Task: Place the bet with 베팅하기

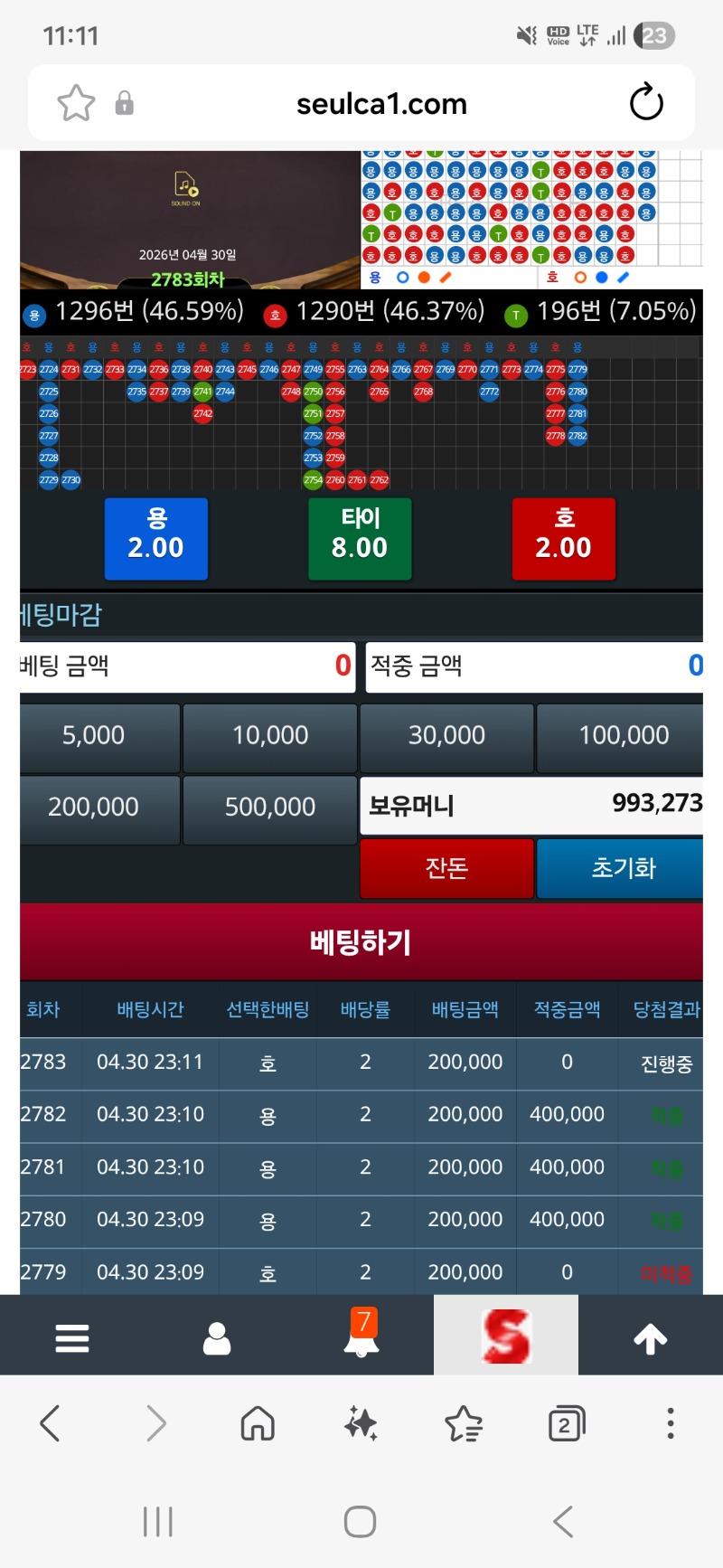Action: tap(361, 942)
